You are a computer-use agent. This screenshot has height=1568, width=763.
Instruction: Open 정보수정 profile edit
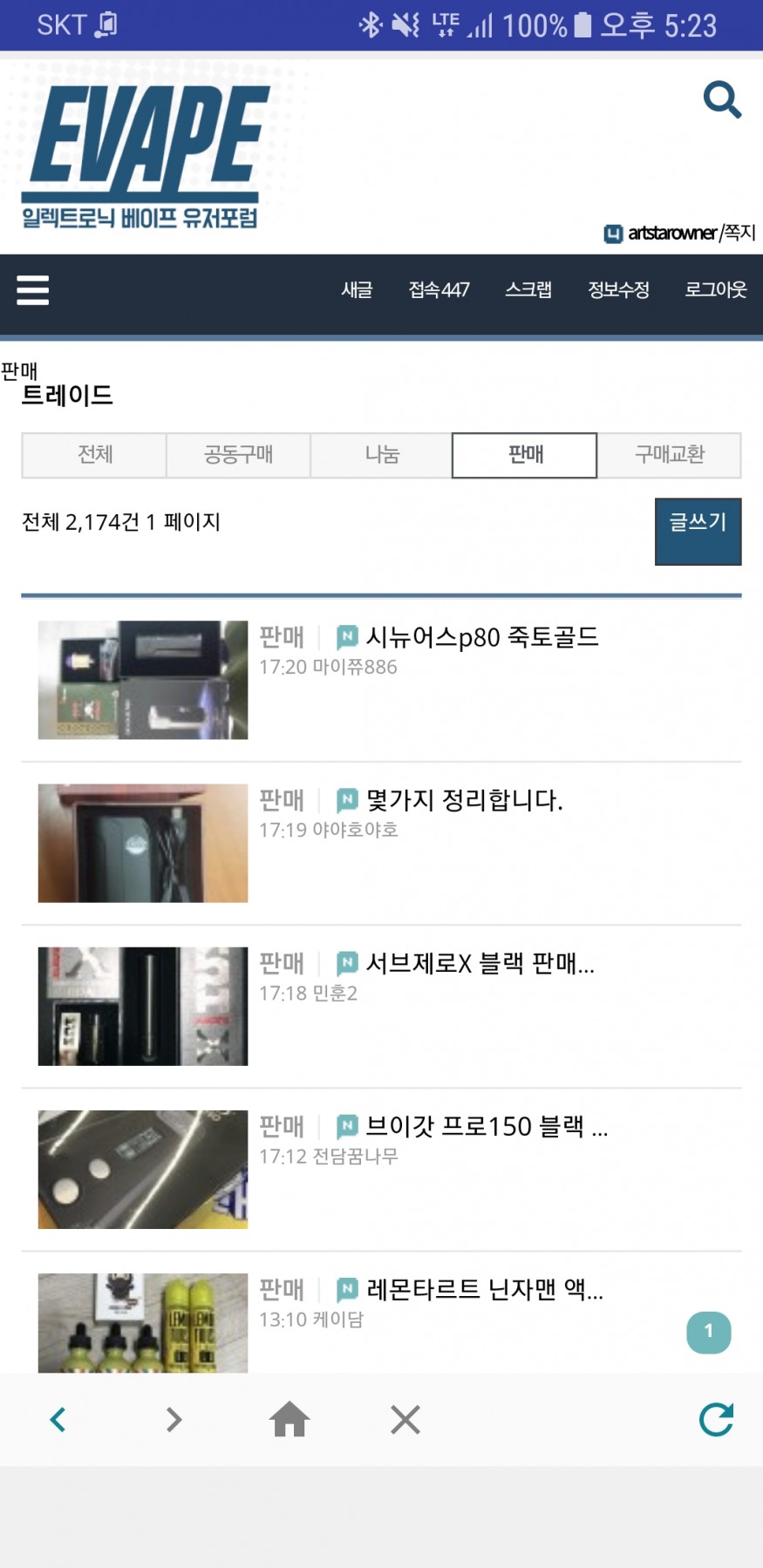[x=618, y=290]
